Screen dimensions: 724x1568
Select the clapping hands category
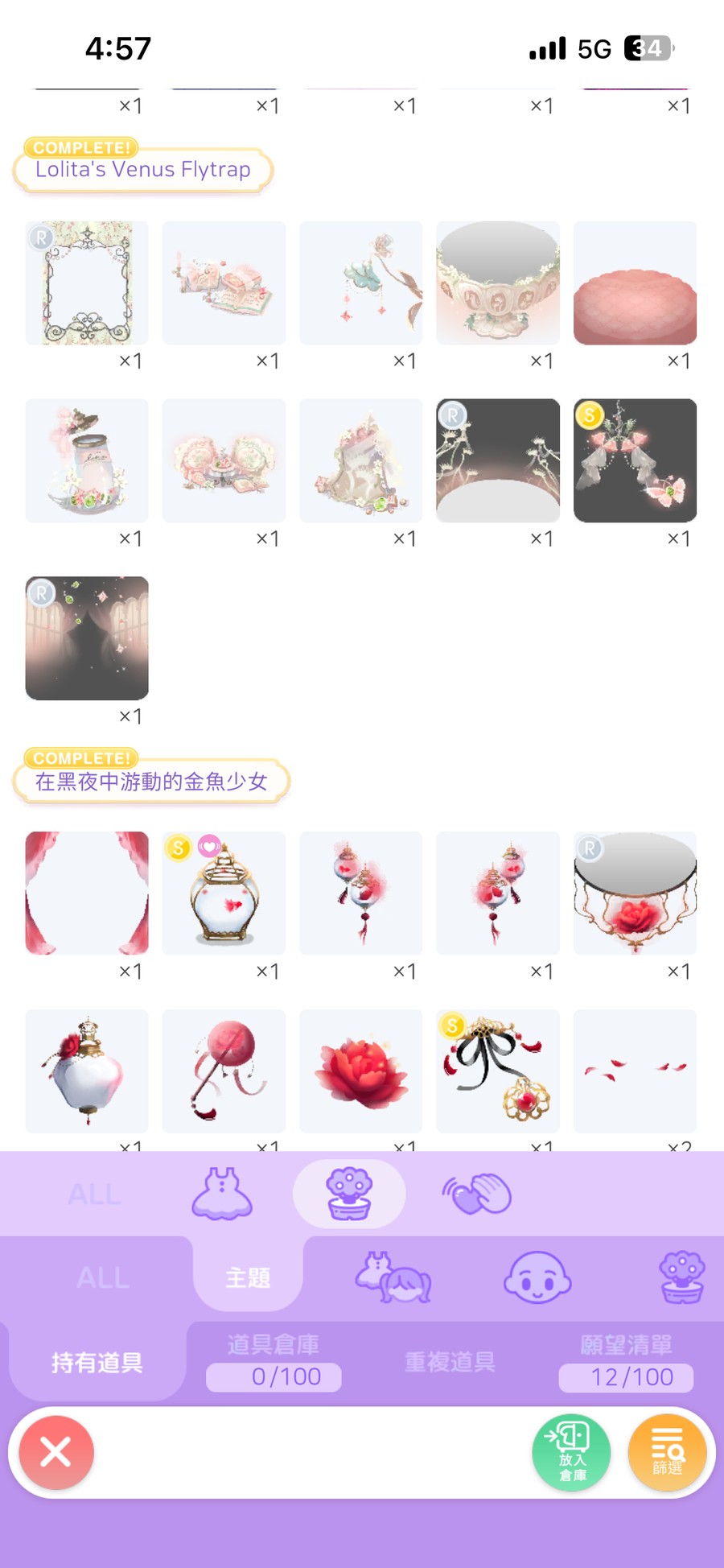click(476, 1194)
